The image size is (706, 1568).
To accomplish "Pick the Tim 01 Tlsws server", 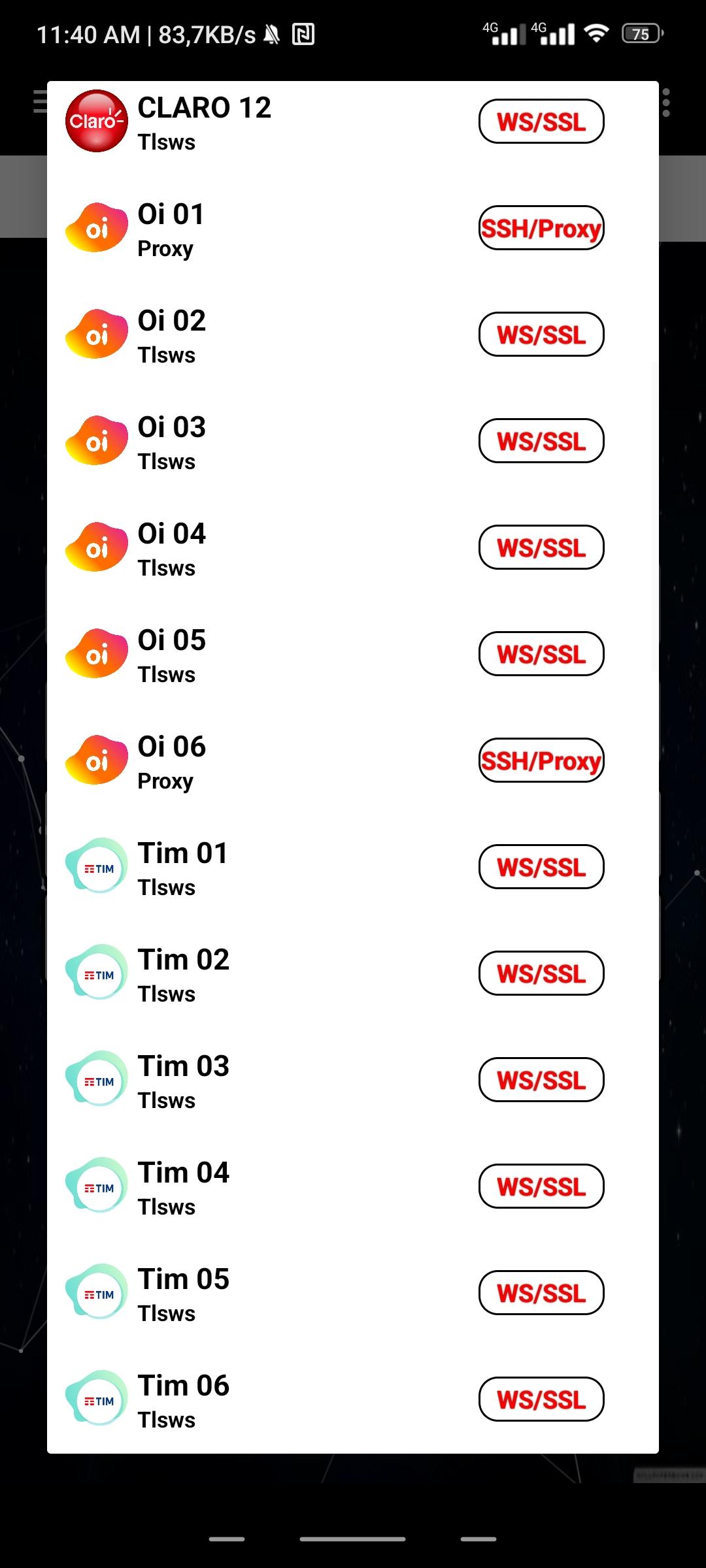I will [x=353, y=867].
